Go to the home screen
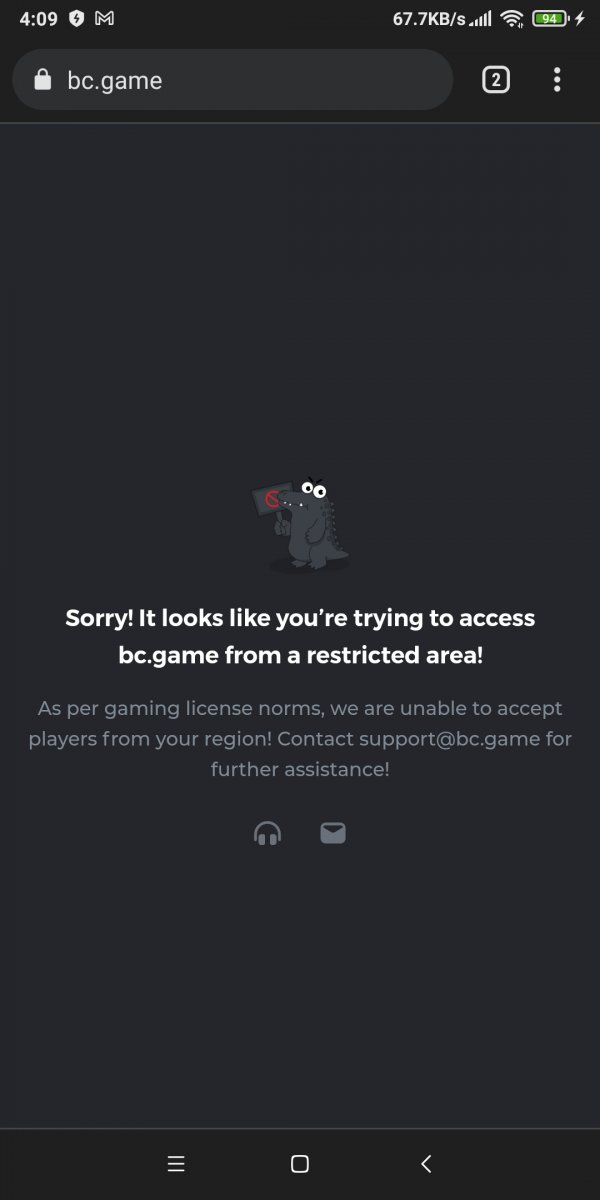This screenshot has height=1200, width=600. point(299,1163)
